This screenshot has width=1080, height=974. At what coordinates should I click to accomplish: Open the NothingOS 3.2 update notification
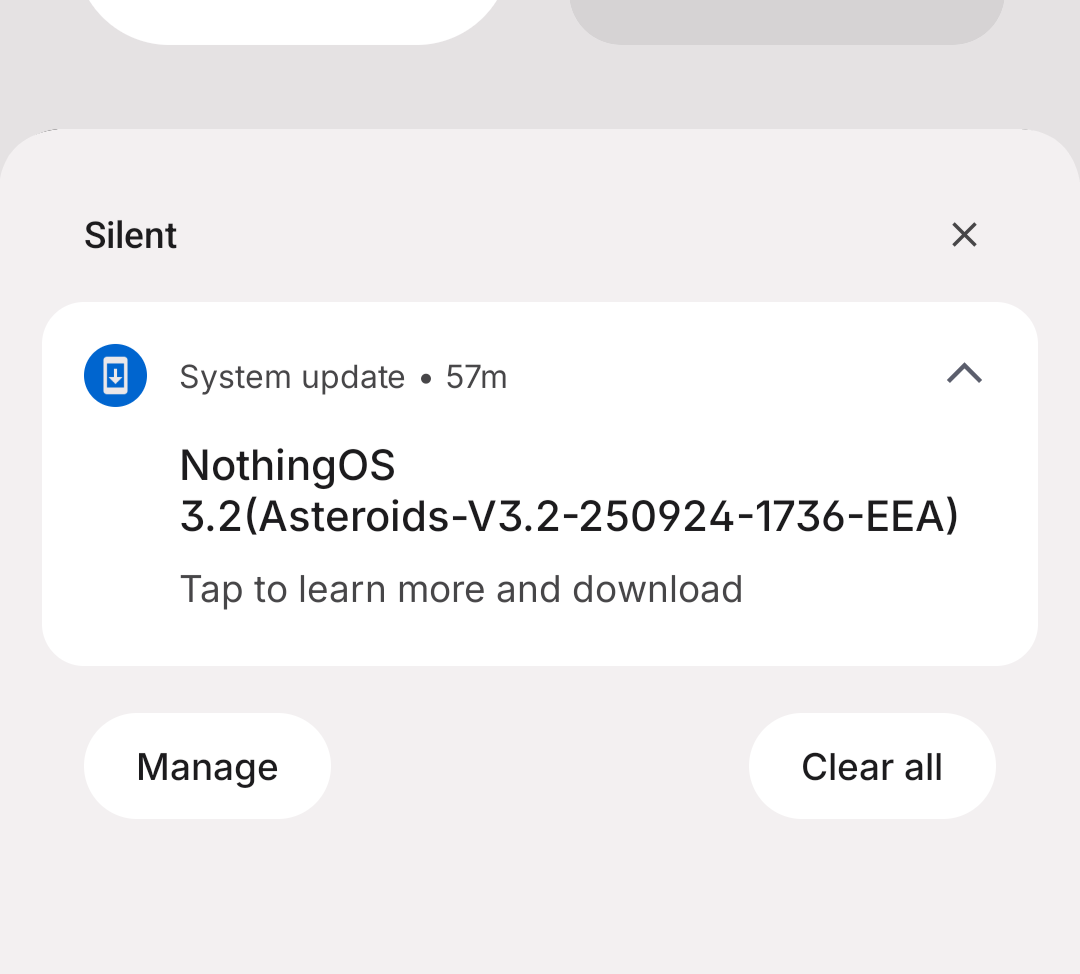pos(540,520)
